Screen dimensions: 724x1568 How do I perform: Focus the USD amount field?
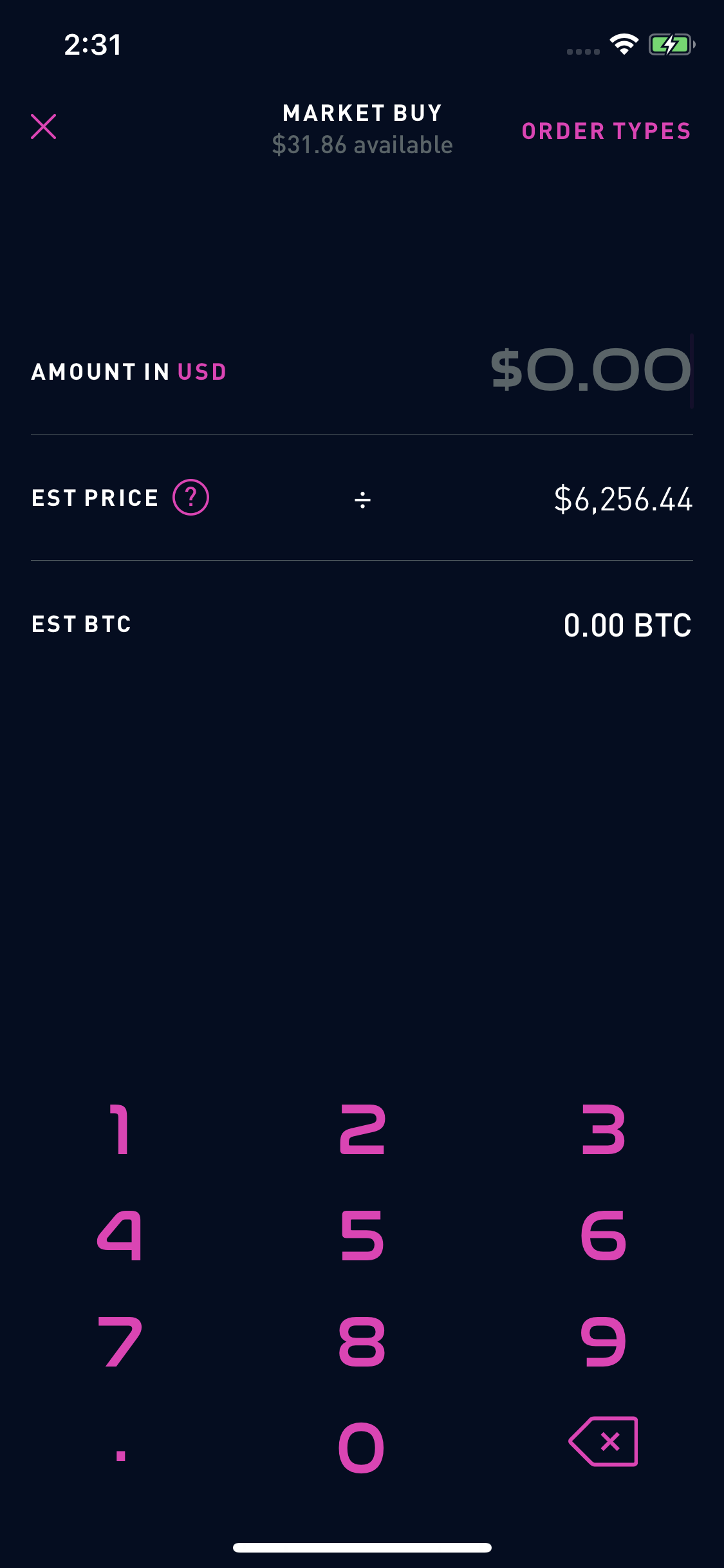tap(589, 370)
